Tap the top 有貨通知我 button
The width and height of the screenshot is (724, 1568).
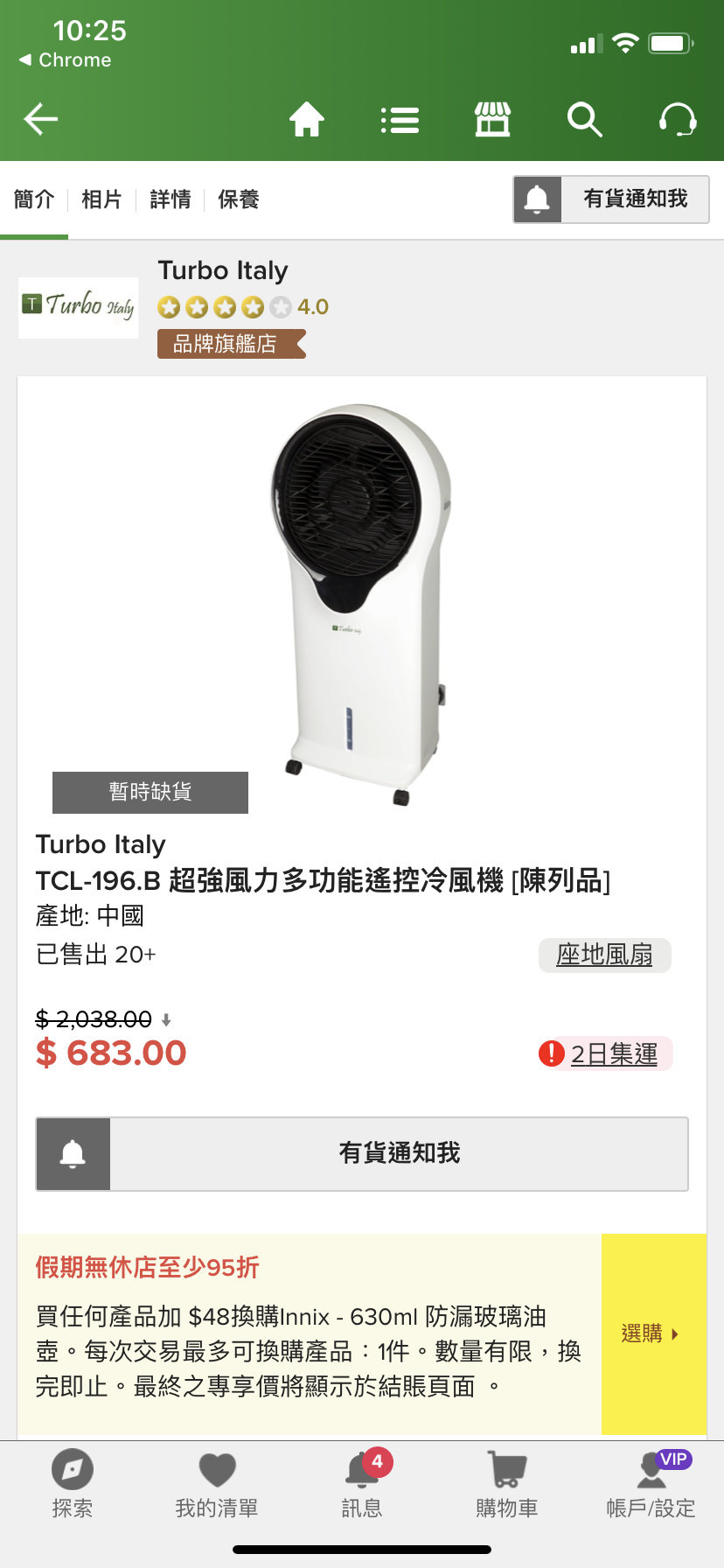tap(611, 199)
